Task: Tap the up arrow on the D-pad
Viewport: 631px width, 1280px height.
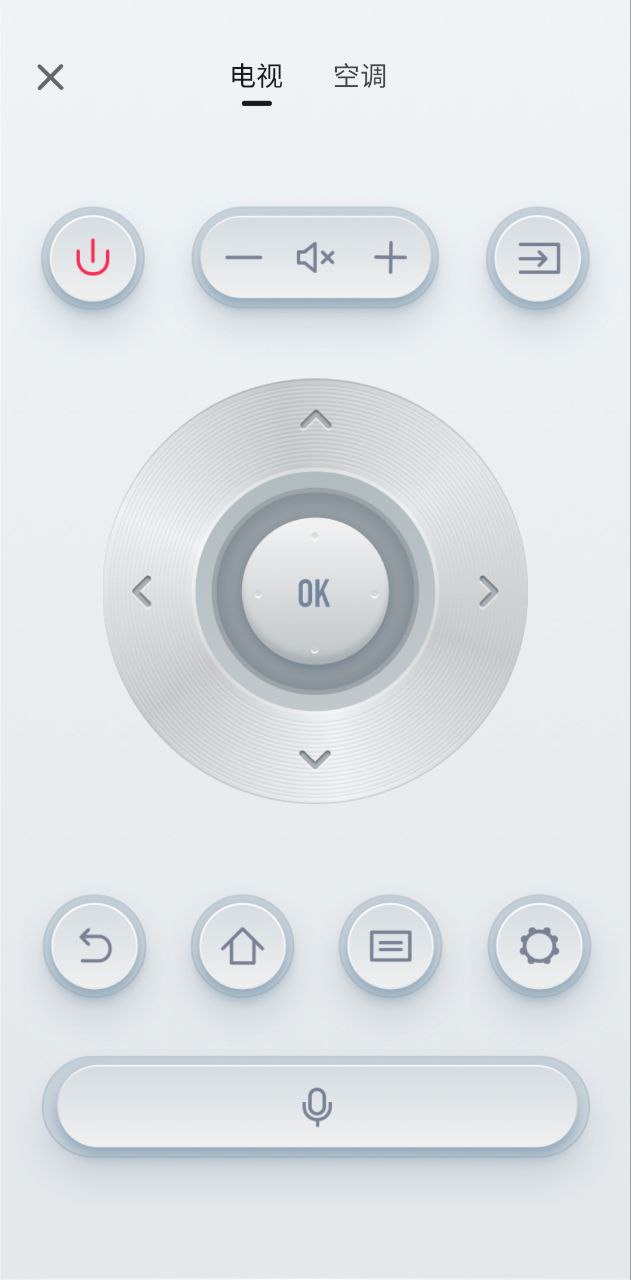Action: pos(315,420)
